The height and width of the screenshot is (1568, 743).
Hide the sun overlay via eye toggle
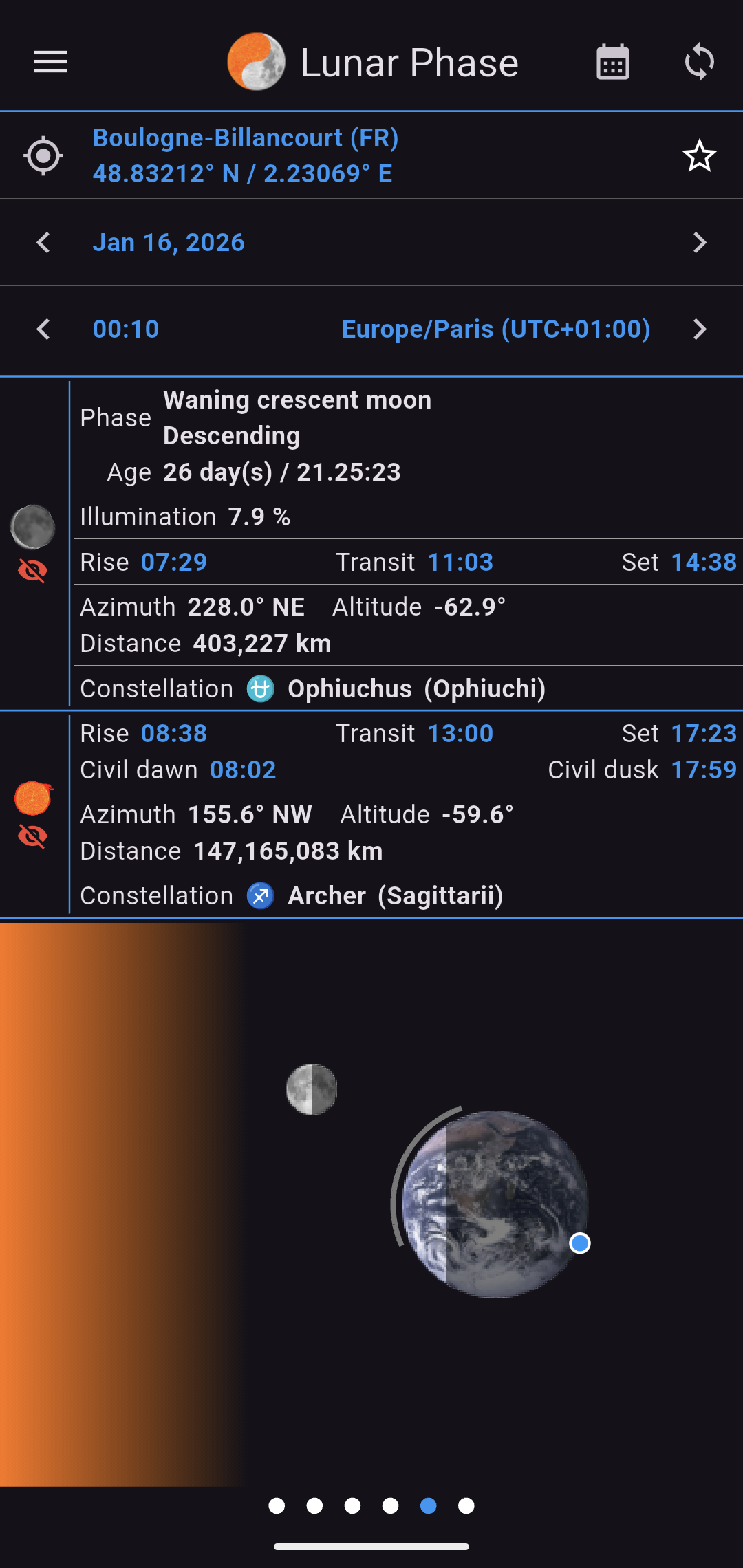33,836
